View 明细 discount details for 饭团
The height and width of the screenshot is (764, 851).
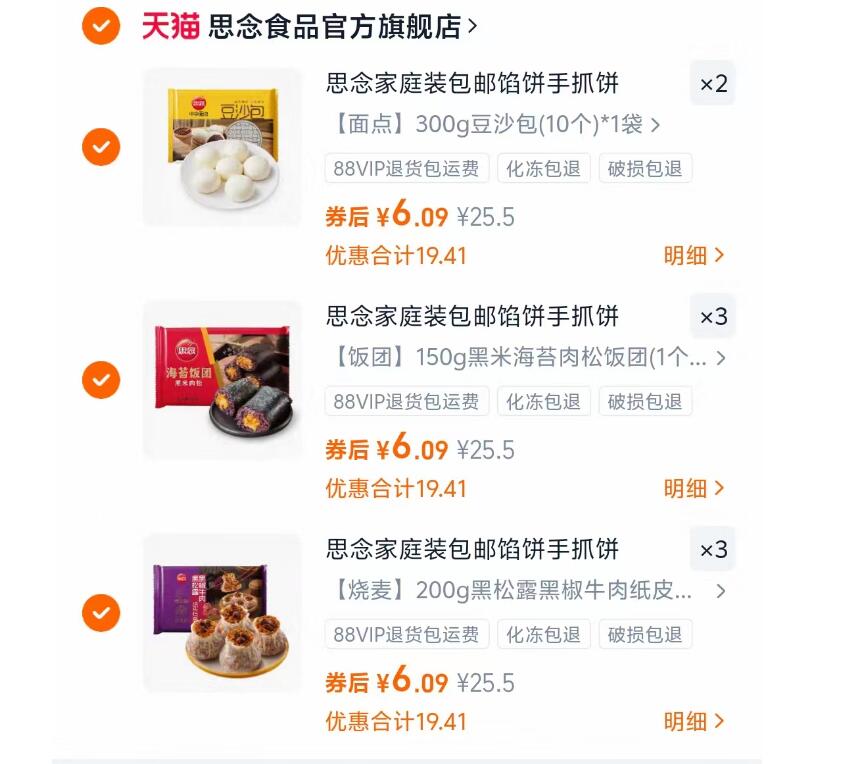694,489
